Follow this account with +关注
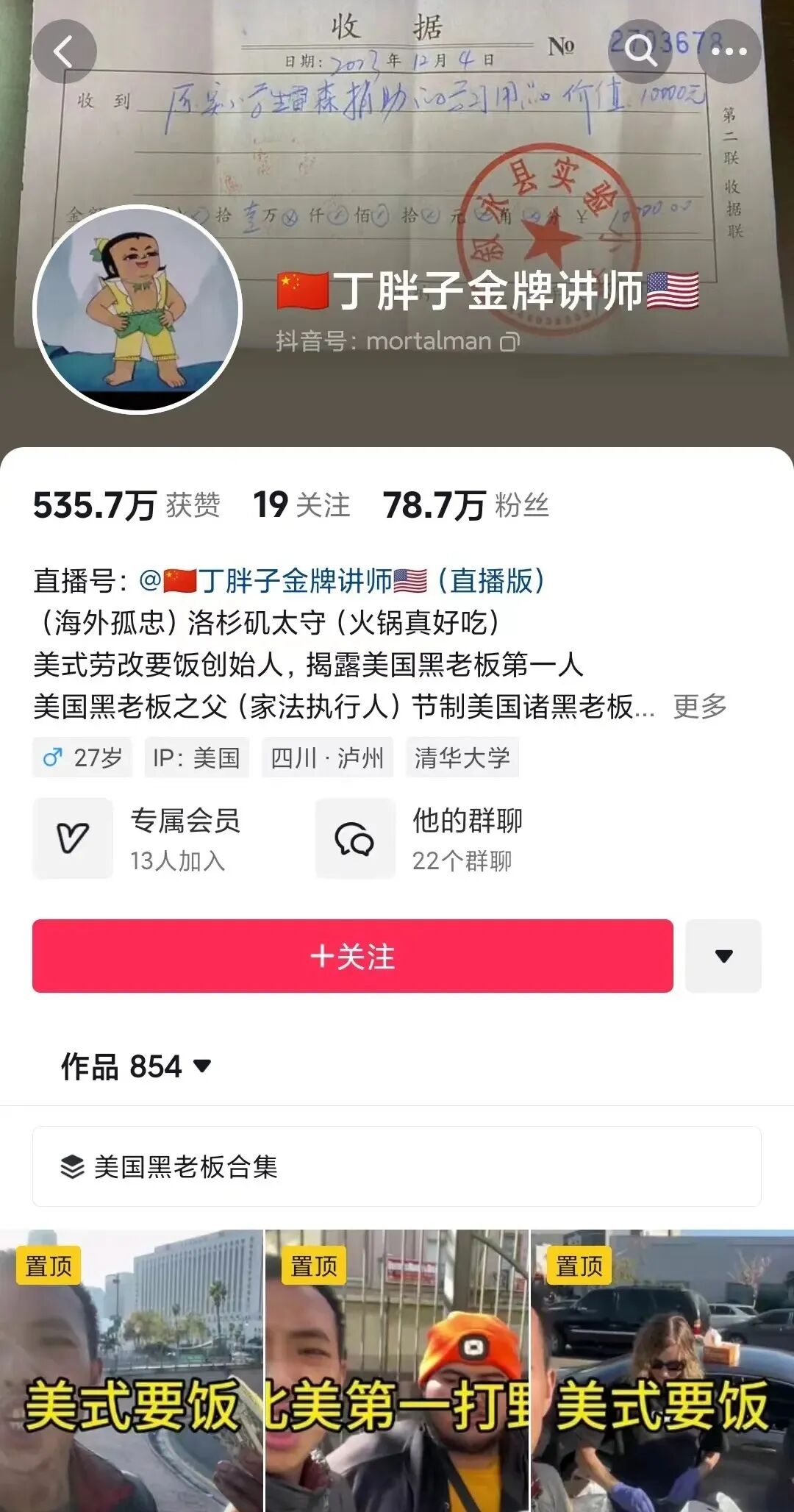Viewport: 794px width, 1512px height. click(353, 956)
